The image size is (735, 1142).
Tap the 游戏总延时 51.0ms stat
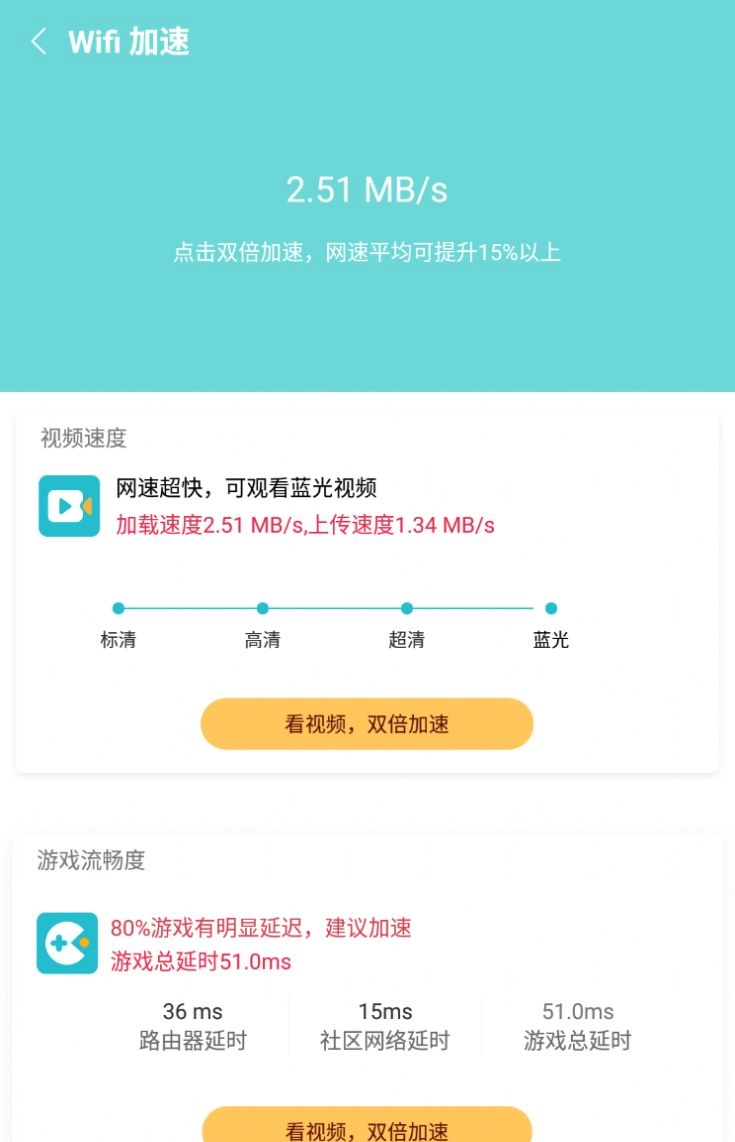pyautogui.click(x=577, y=1024)
